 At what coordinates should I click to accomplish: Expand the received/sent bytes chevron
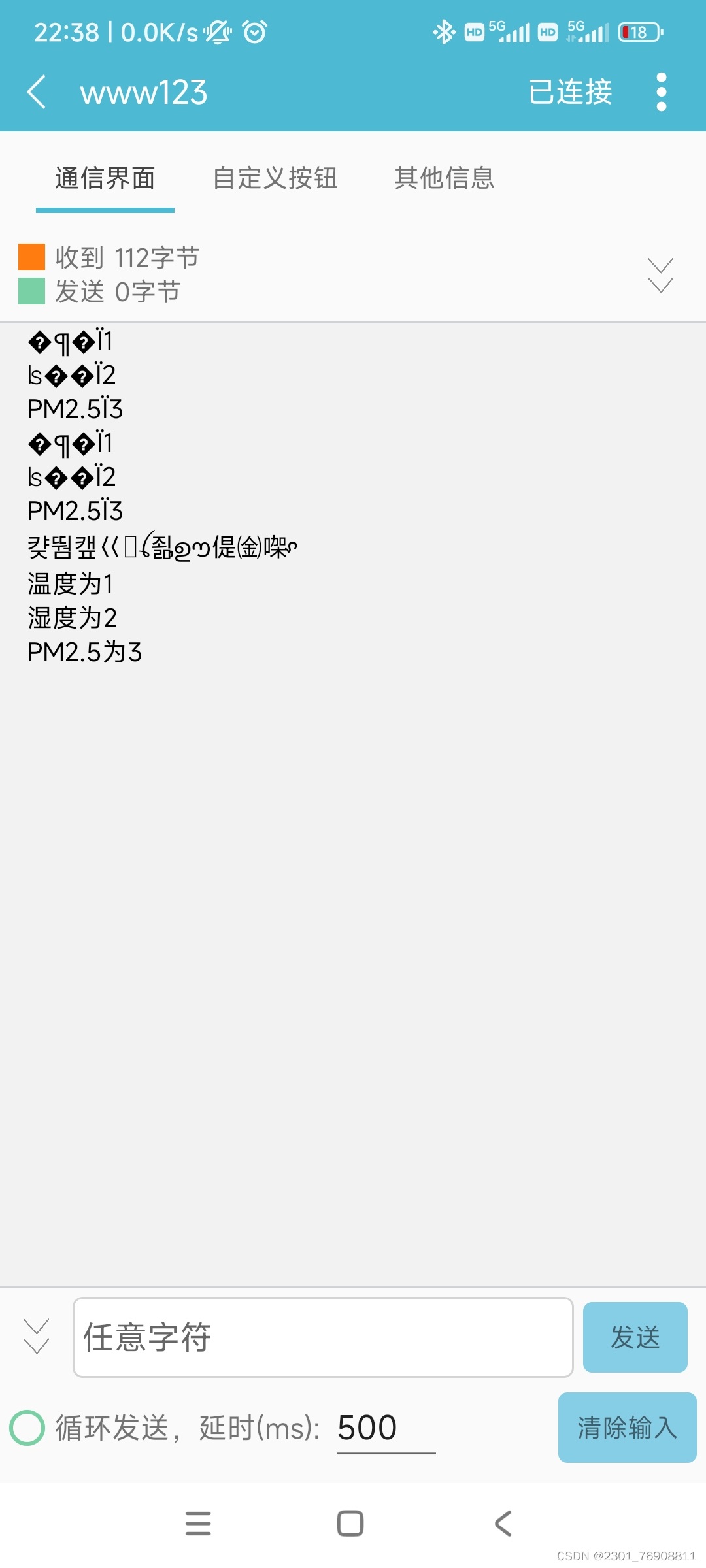(660, 275)
